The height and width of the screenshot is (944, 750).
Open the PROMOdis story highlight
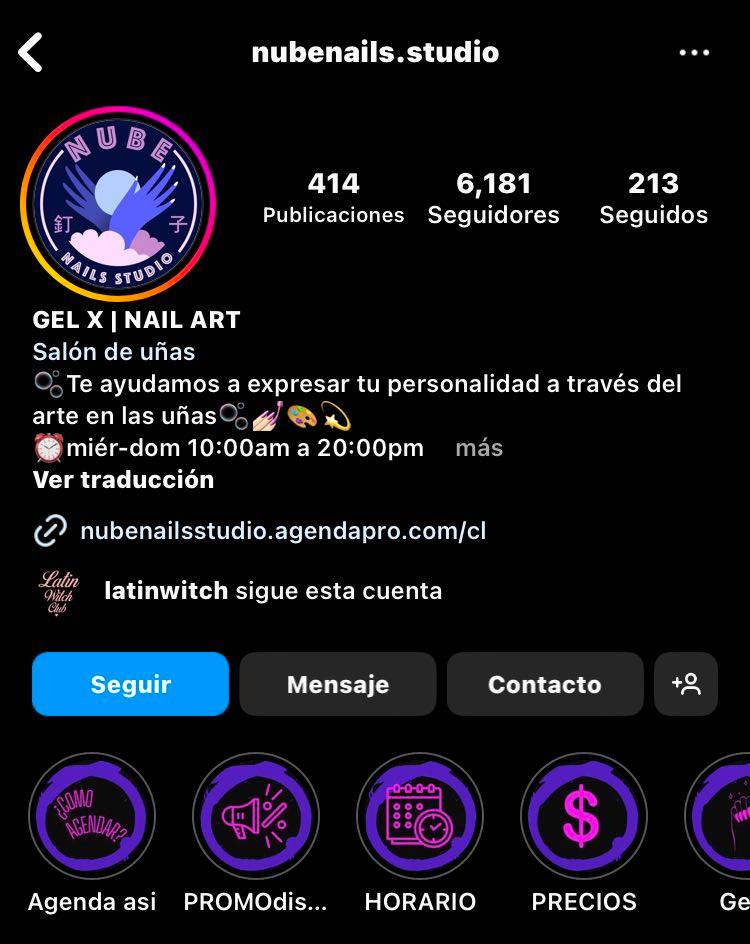[256, 817]
